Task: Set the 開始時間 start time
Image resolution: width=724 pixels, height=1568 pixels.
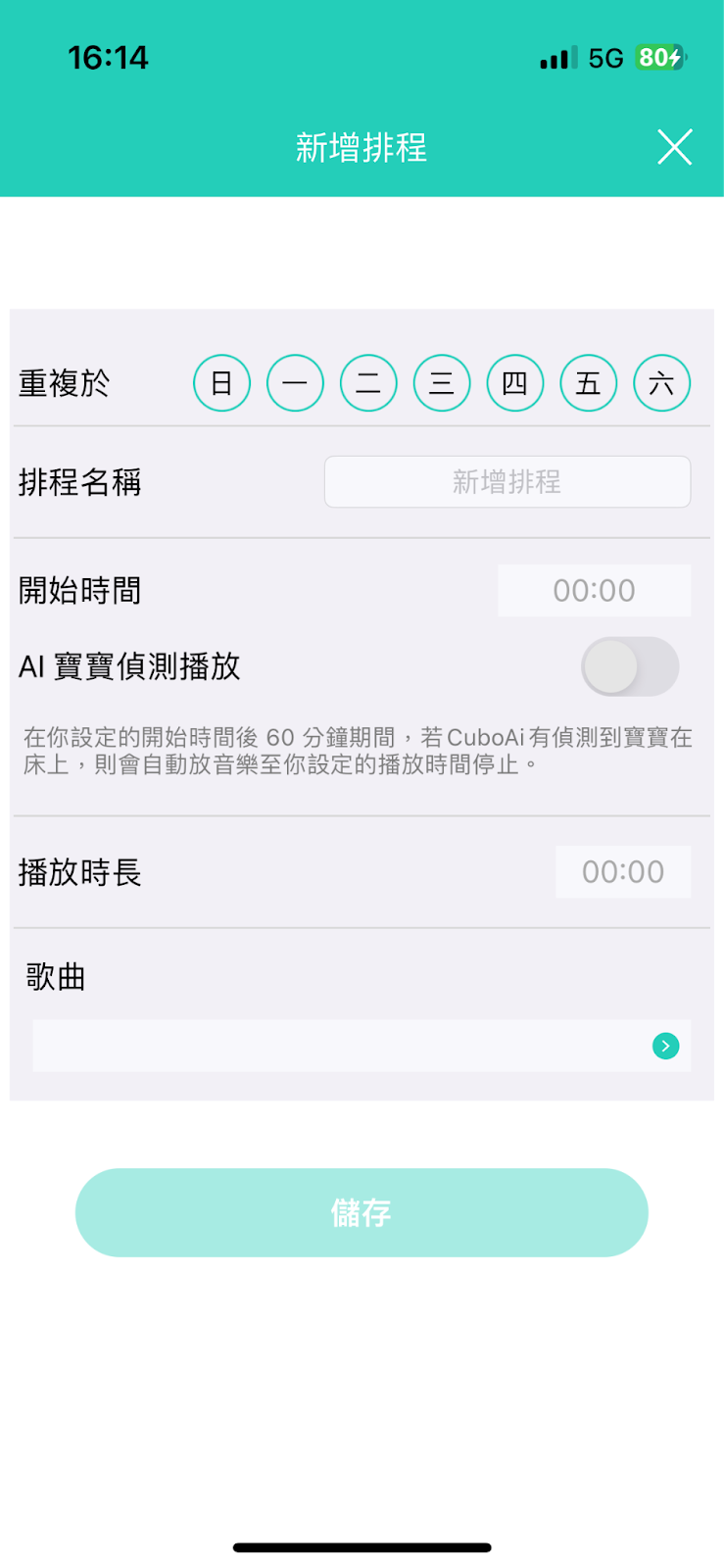Action: click(594, 591)
